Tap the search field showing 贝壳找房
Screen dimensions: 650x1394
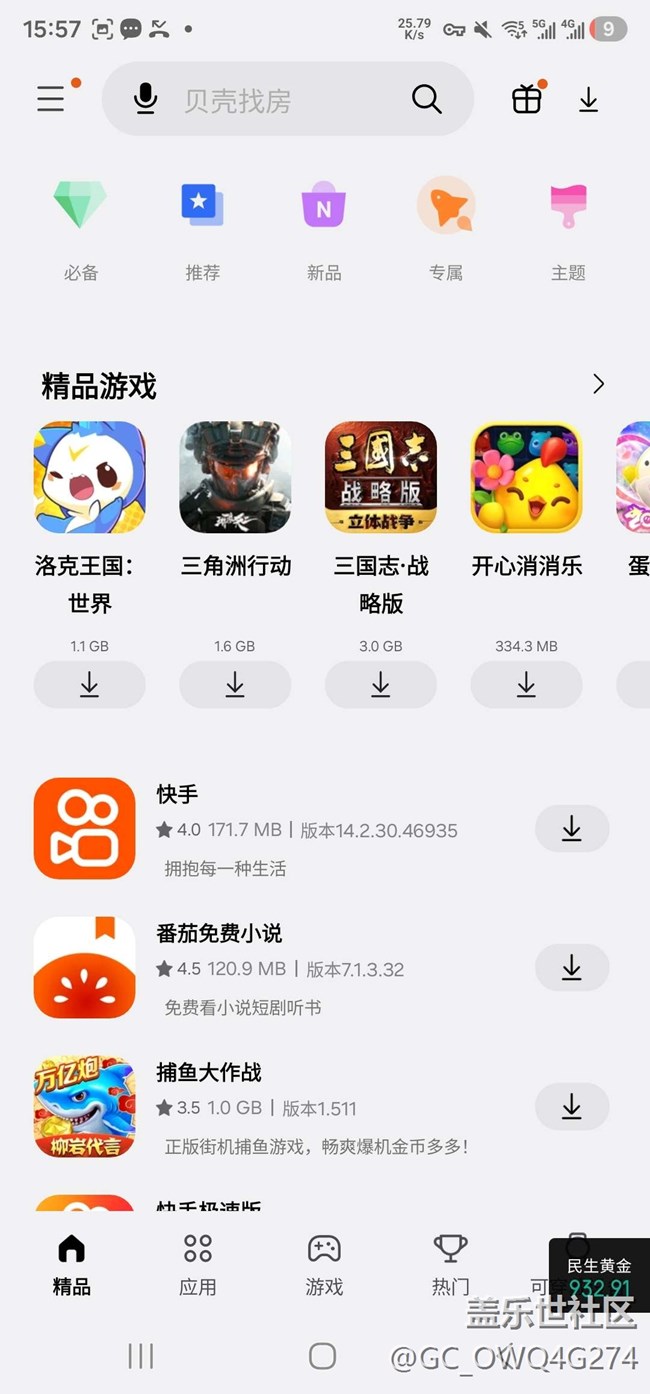click(x=280, y=100)
